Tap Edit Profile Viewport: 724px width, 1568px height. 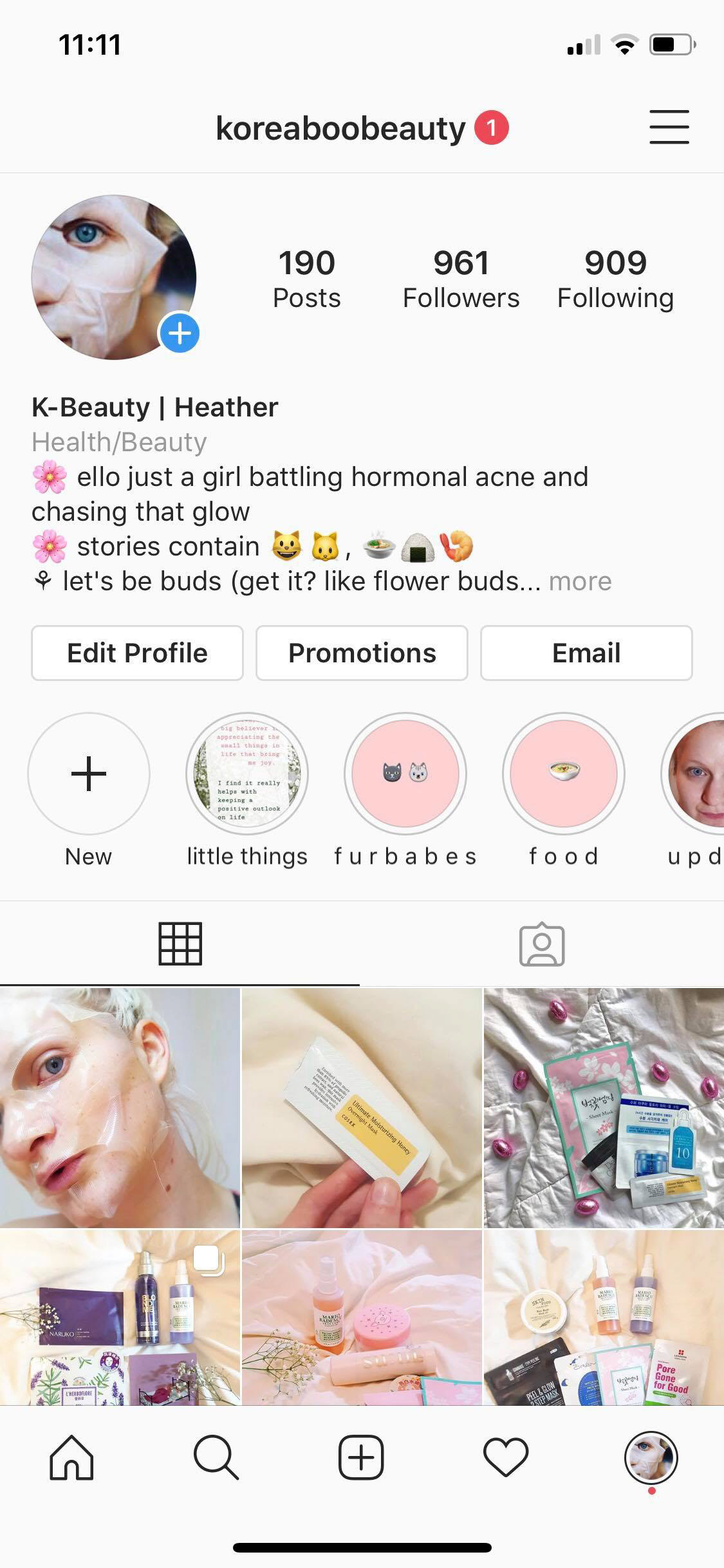(137, 653)
